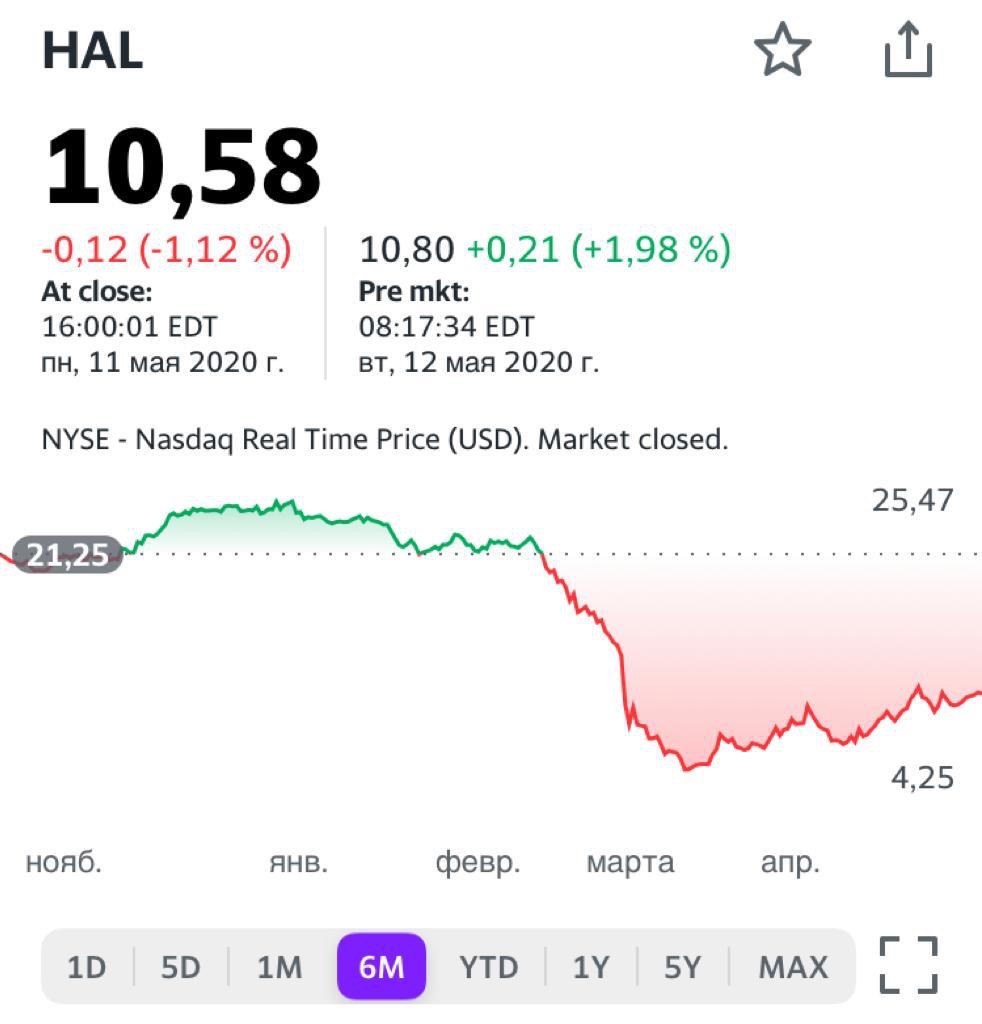Switch chart to 1D range

(x=87, y=967)
